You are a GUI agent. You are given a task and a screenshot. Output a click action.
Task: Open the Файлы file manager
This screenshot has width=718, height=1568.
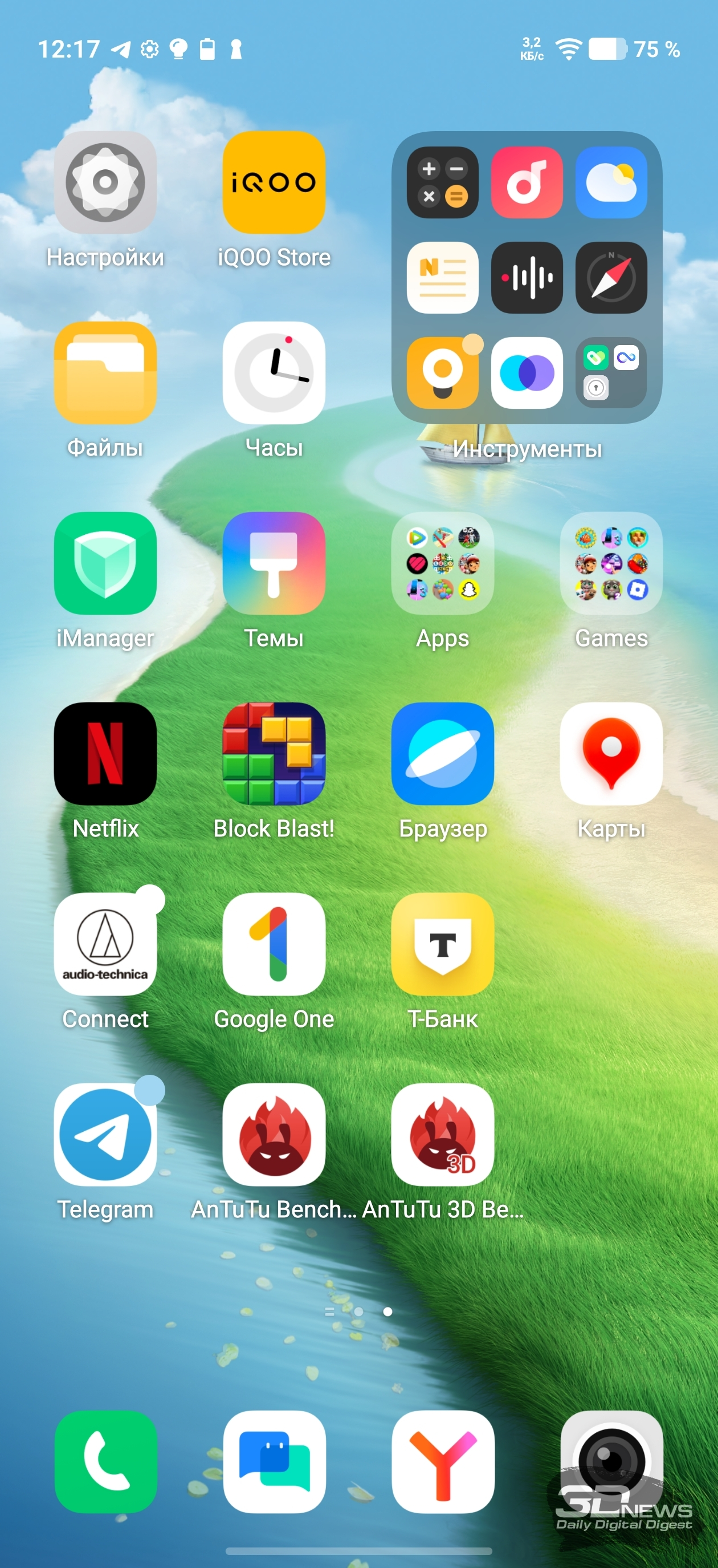[105, 373]
